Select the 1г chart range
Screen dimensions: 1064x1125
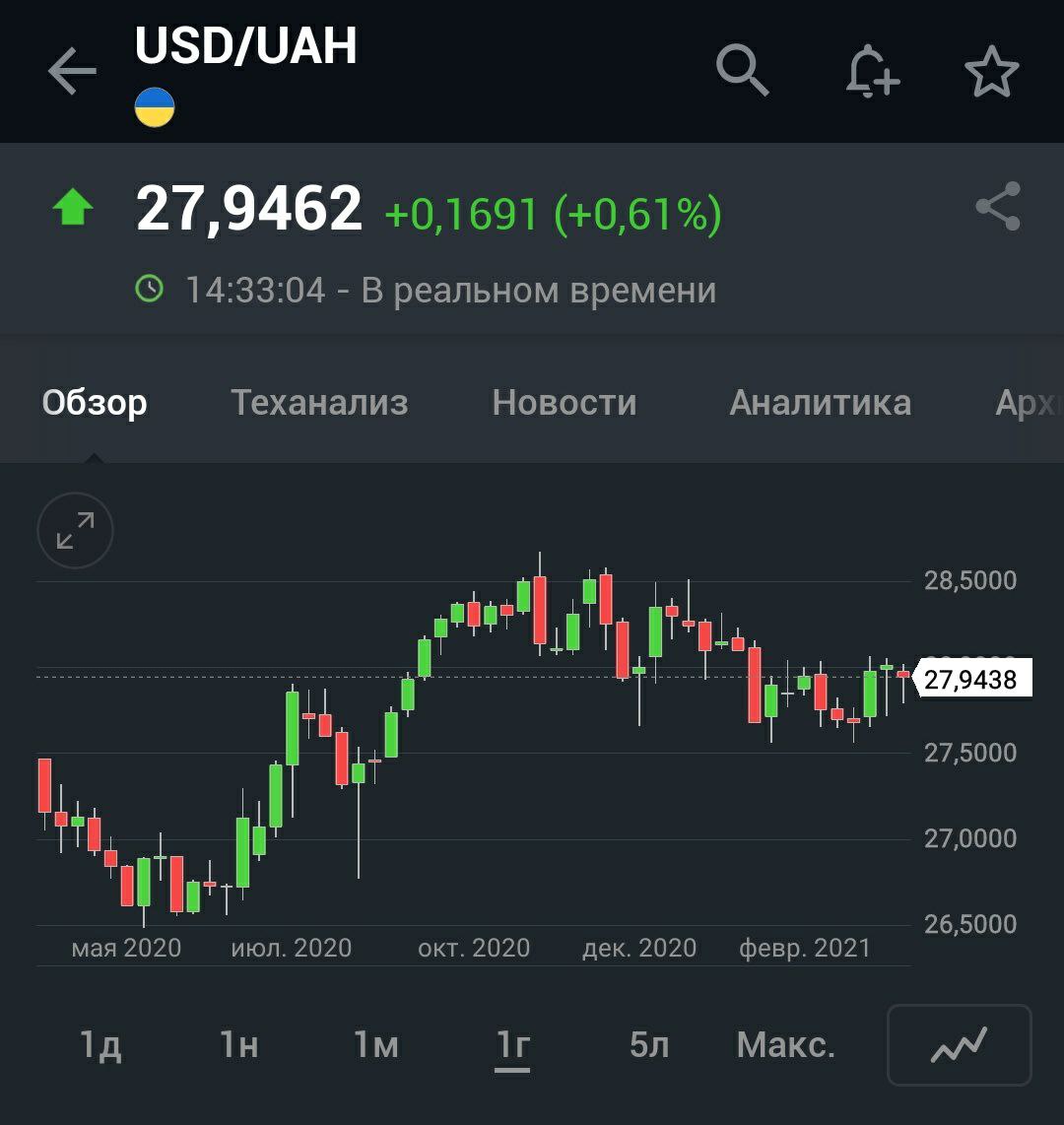pos(513,1044)
